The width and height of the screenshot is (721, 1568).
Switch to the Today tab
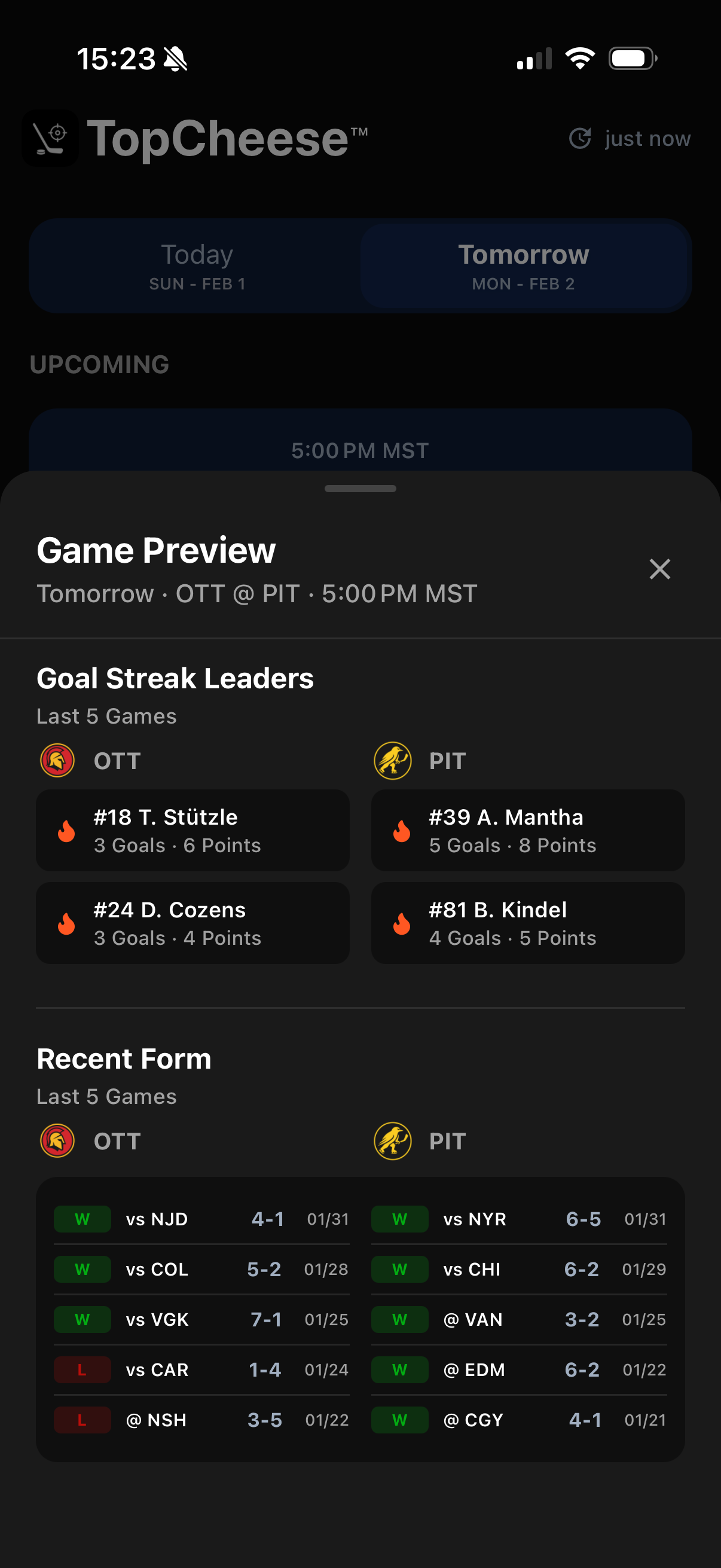(x=197, y=266)
